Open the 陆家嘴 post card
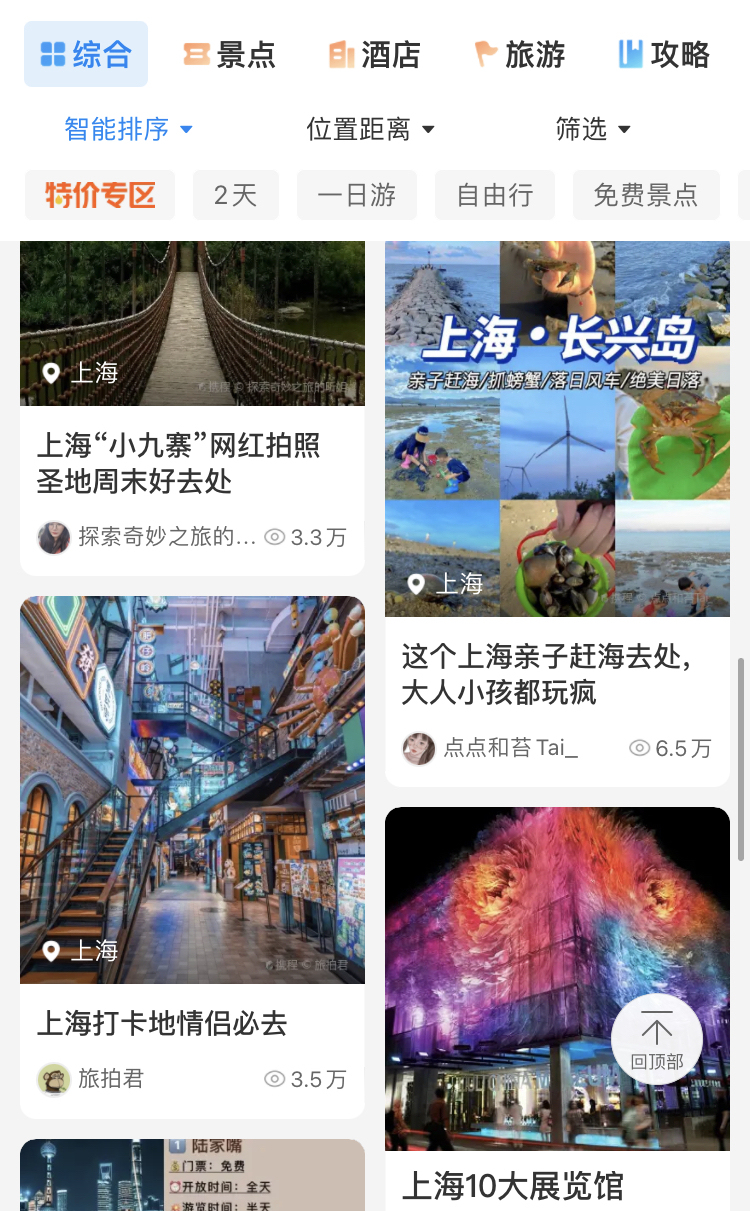This screenshot has width=750, height=1211. [x=192, y=1175]
